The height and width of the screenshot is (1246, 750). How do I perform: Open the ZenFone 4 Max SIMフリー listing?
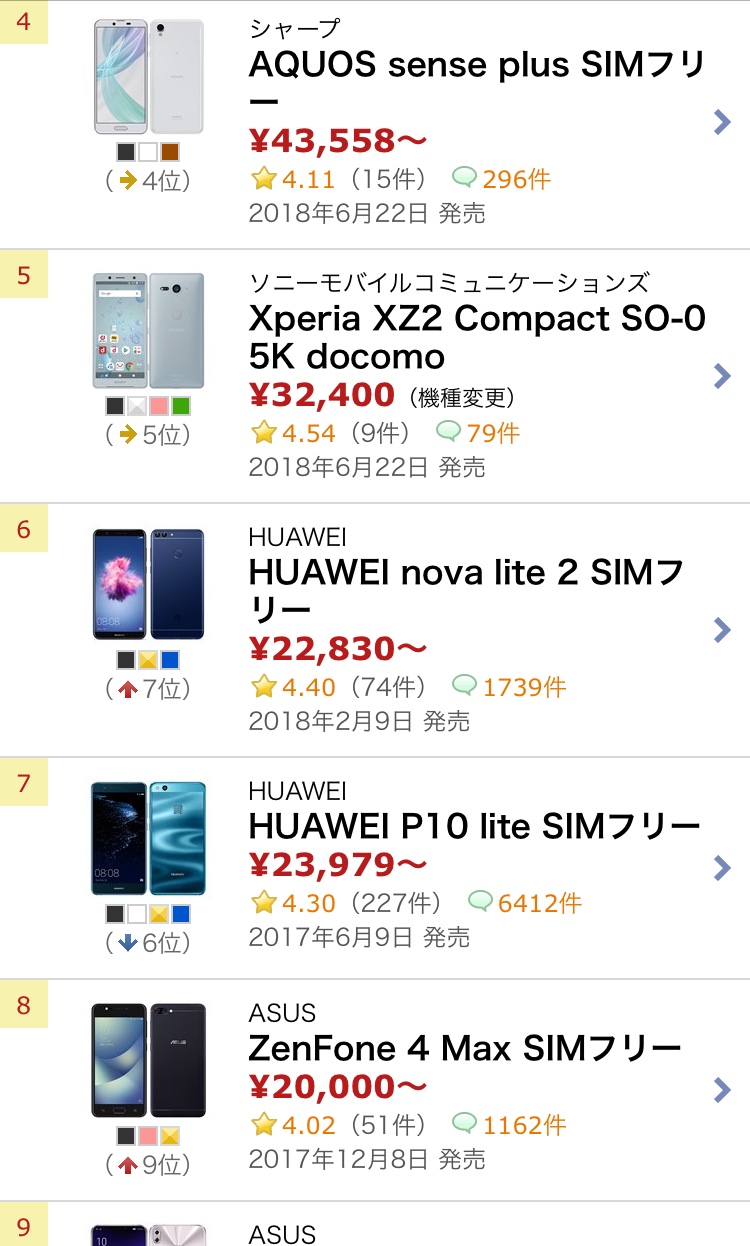click(x=465, y=1049)
